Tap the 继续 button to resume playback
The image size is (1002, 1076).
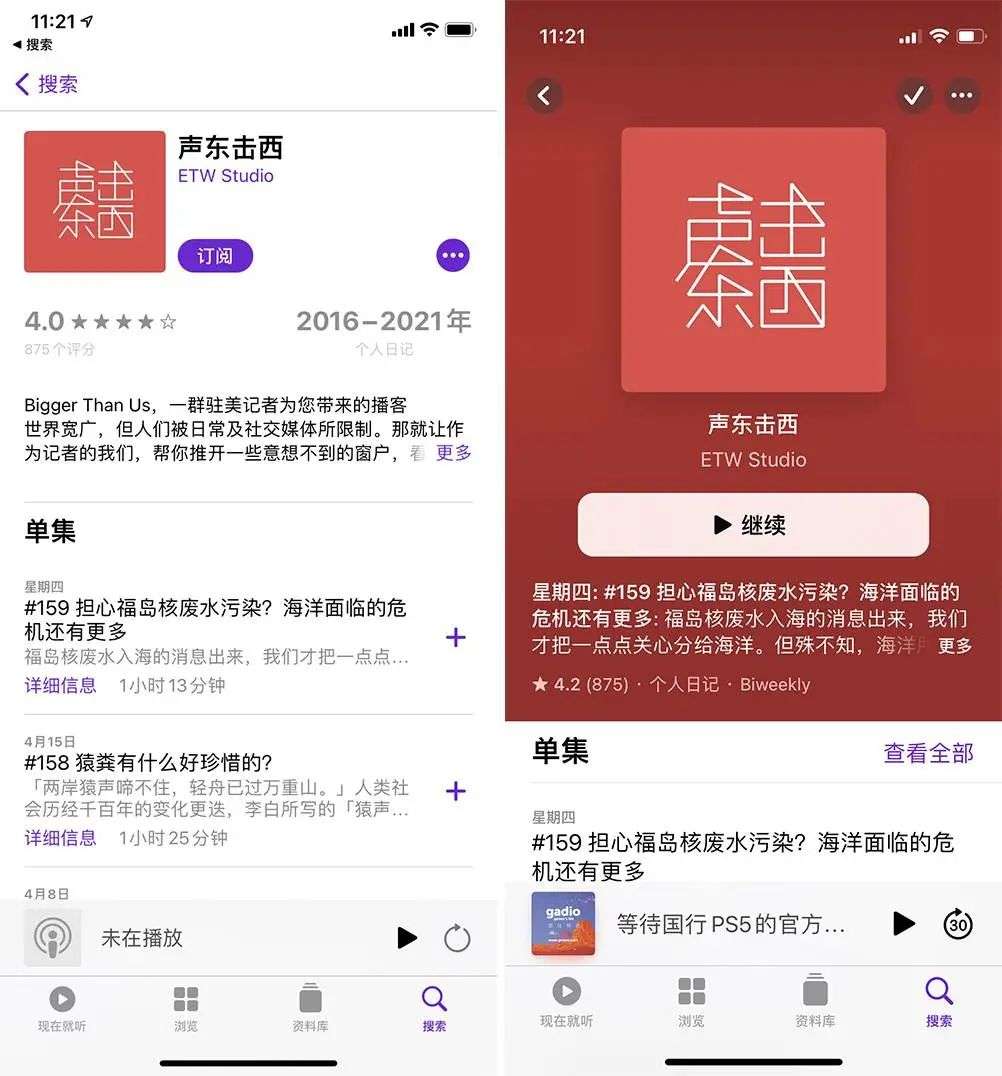click(753, 525)
